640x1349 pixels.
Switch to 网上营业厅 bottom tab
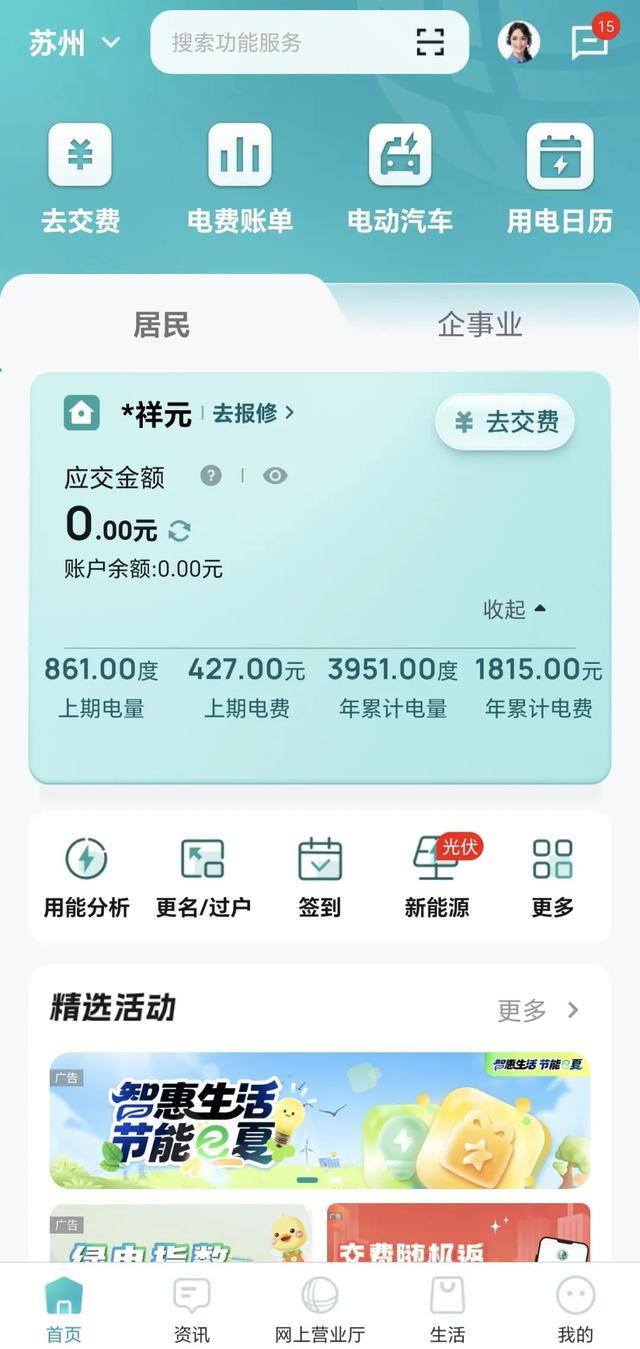point(320,1307)
